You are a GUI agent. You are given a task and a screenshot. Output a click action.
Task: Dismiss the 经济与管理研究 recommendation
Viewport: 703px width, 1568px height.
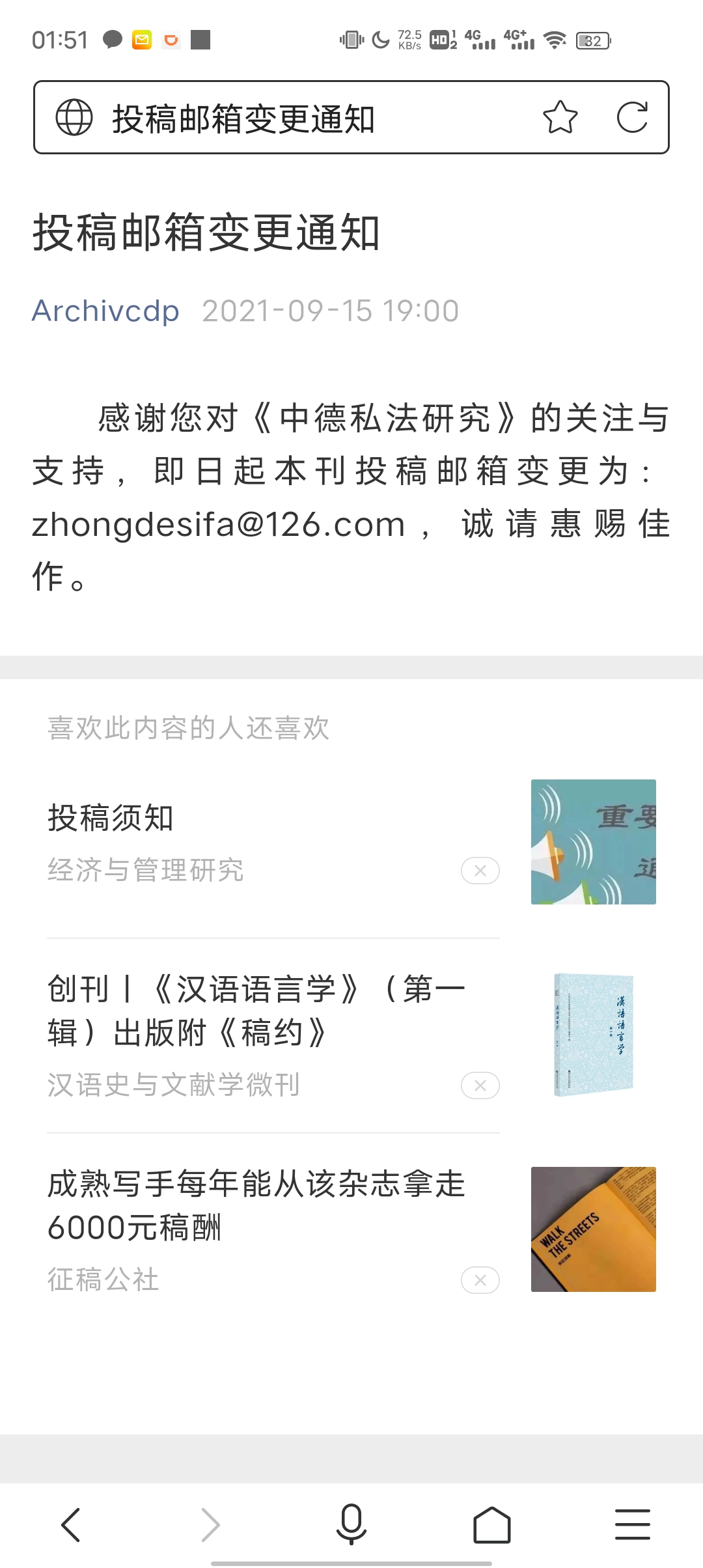point(480,871)
